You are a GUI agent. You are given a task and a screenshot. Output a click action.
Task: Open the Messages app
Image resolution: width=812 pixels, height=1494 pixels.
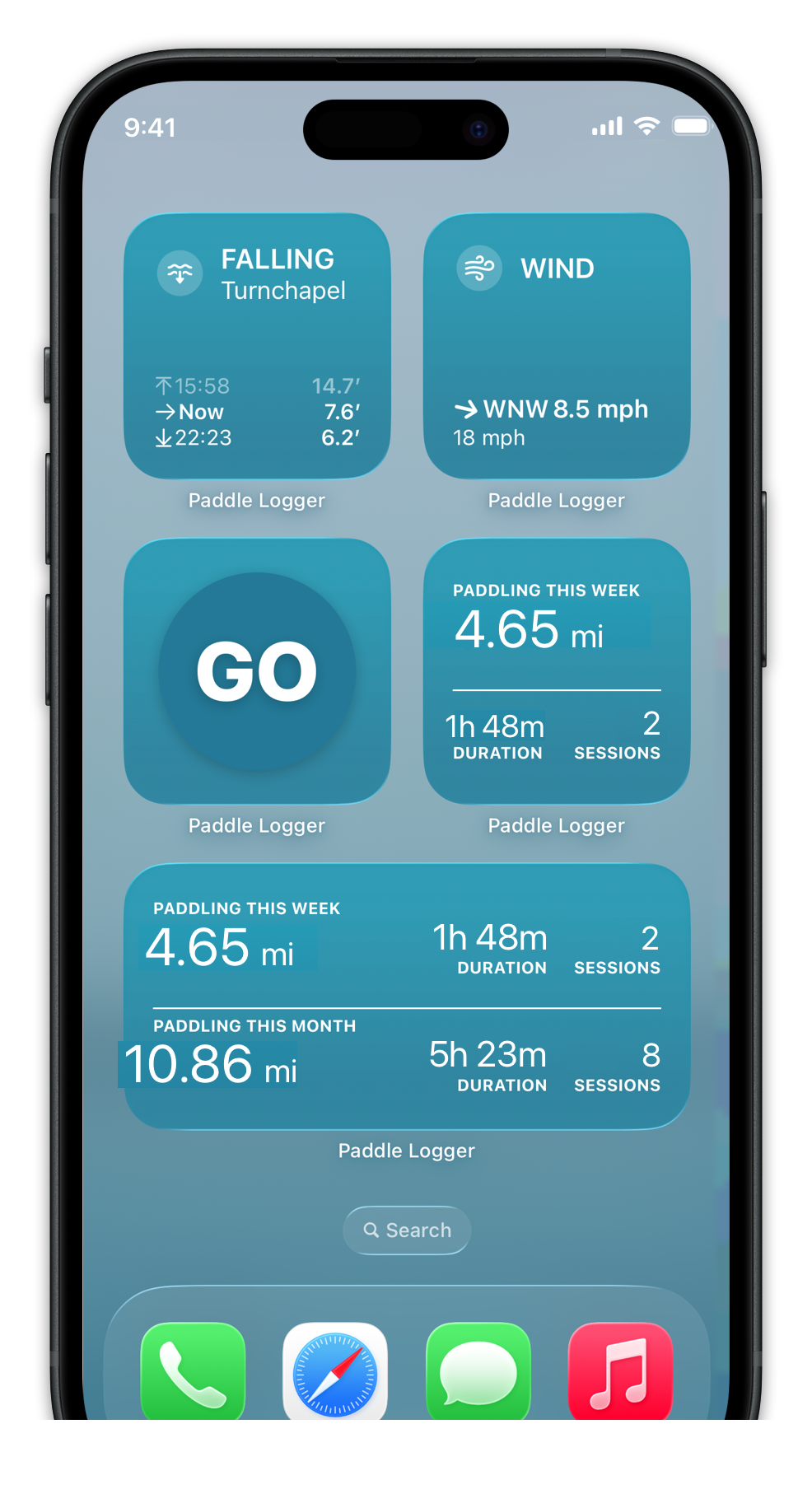coord(478,1371)
